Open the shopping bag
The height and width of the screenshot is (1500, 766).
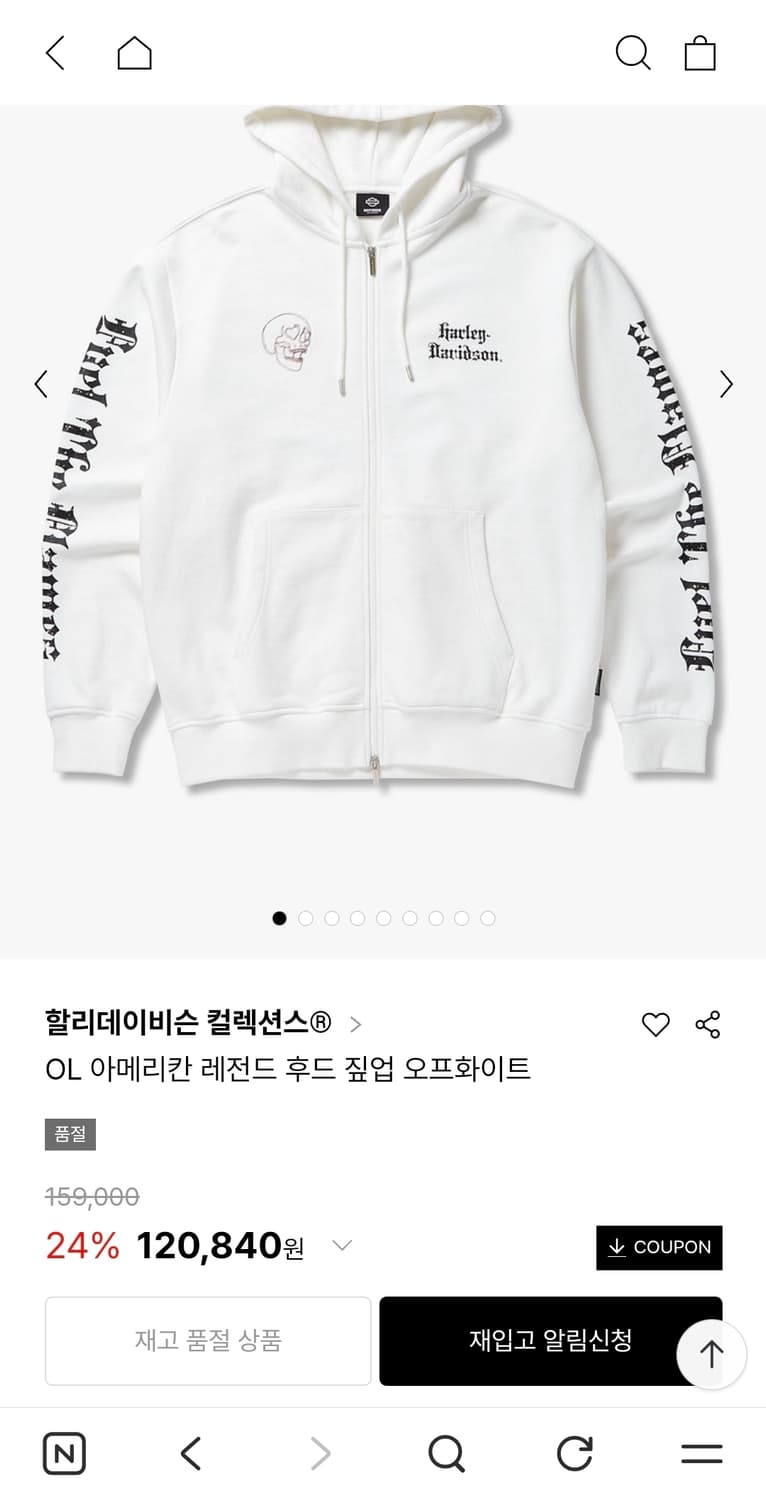pos(701,56)
